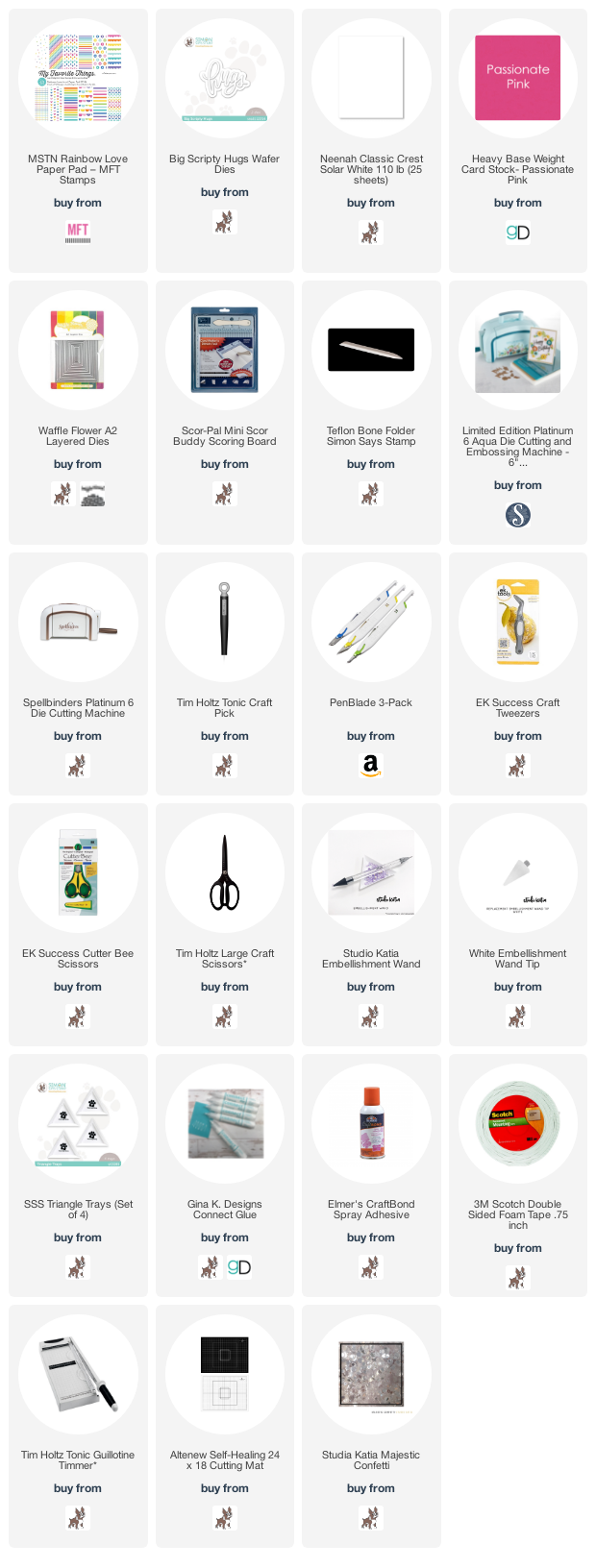Viewport: 596px width, 1568px height.
Task: Open Altenew Self-Healing Cutting Mat product
Action: click(x=225, y=1374)
